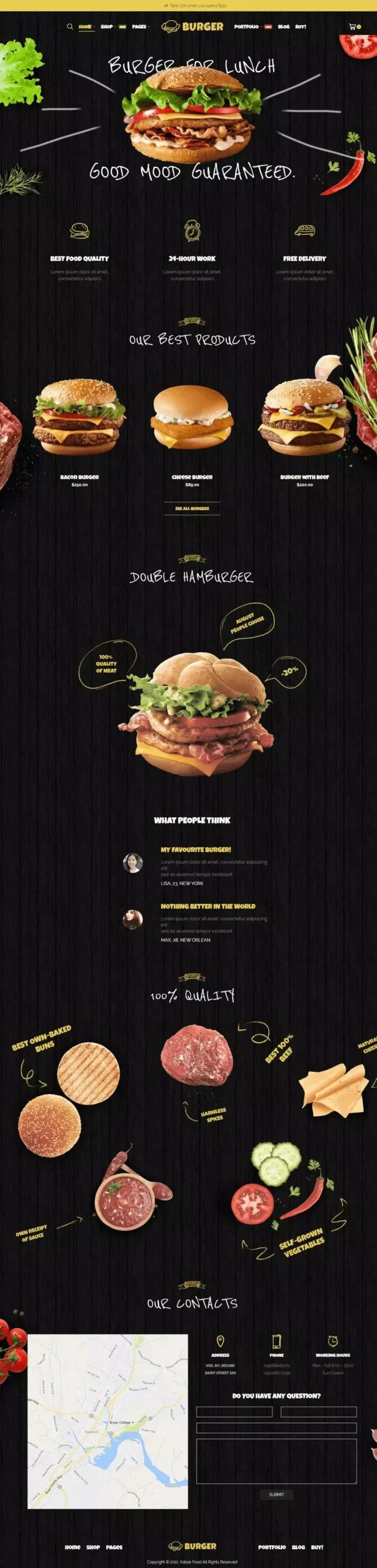Open the search icon in the header
Screen dimensions: 377x1568
coord(70,27)
